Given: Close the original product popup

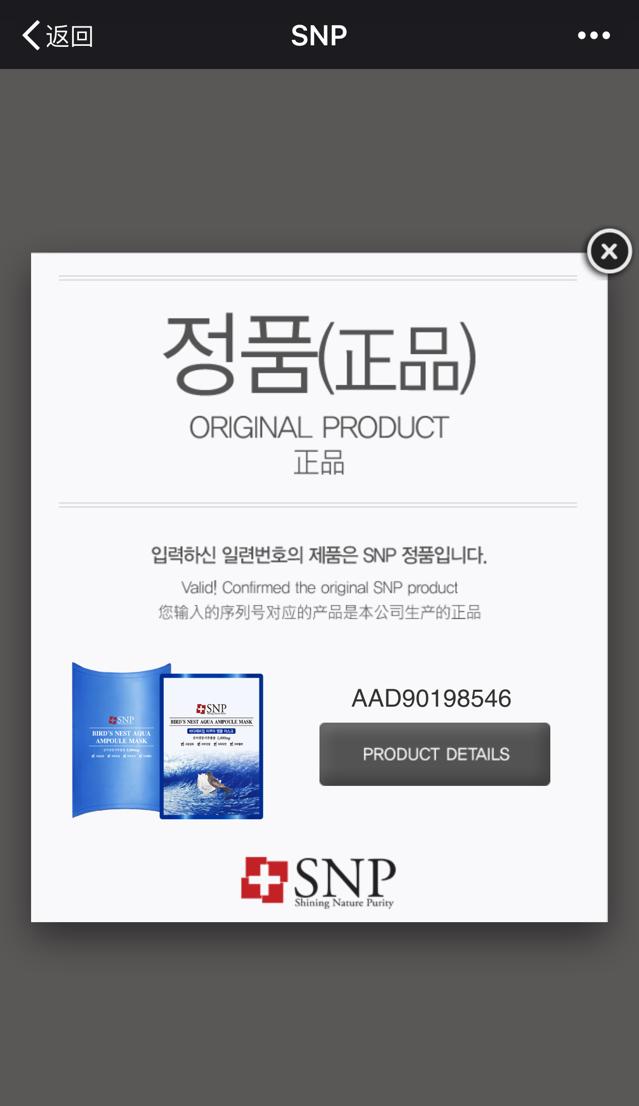Looking at the screenshot, I should [x=608, y=252].
